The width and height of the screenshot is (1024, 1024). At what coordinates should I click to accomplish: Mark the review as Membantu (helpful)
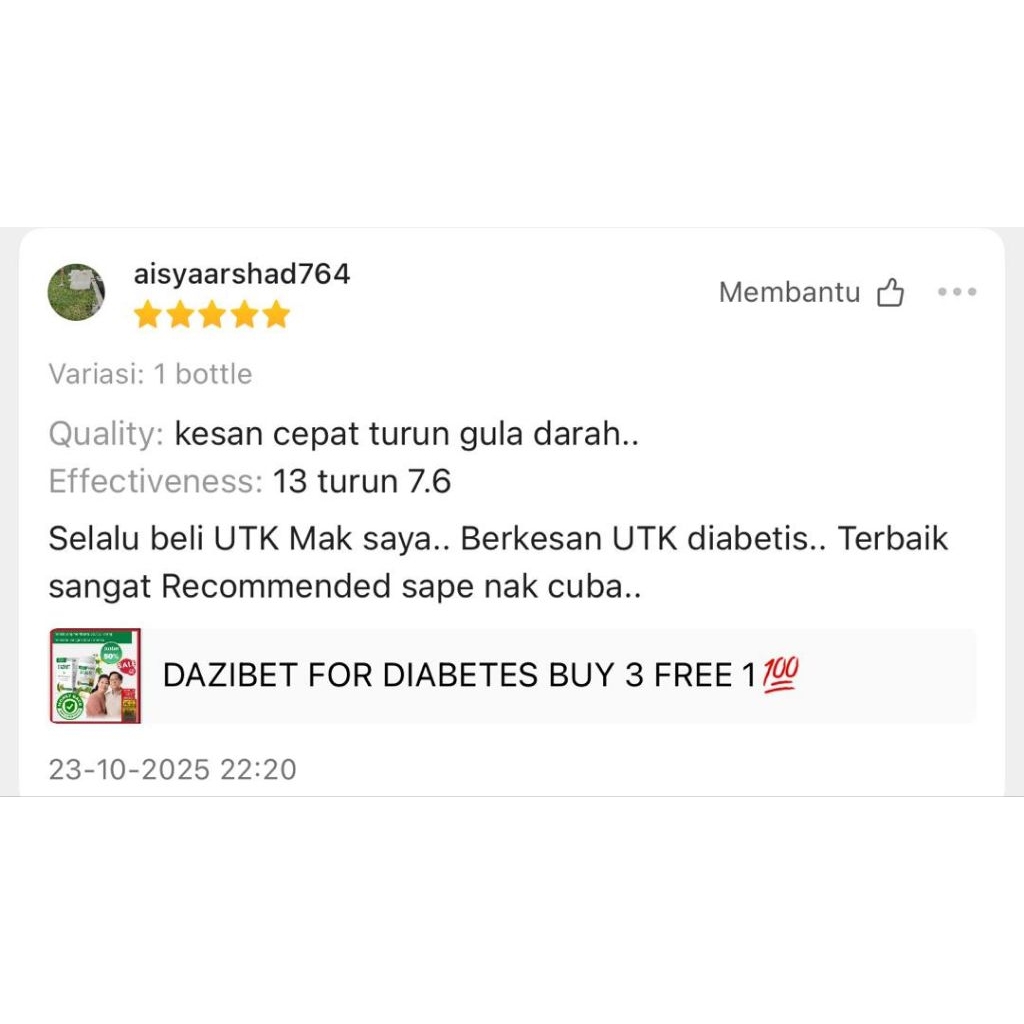pyautogui.click(x=811, y=292)
